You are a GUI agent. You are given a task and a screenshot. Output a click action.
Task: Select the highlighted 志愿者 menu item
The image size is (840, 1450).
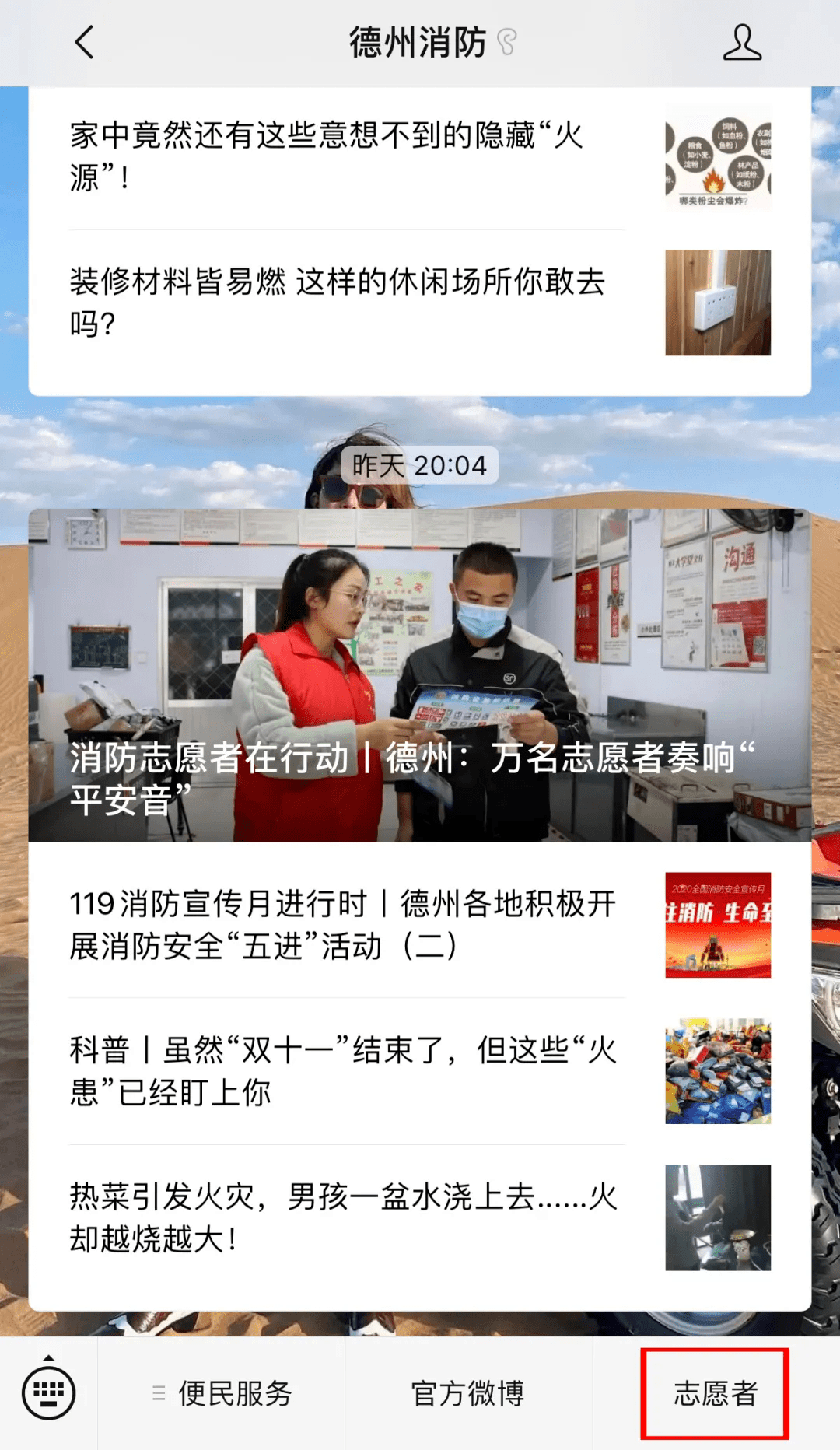coord(716,1393)
